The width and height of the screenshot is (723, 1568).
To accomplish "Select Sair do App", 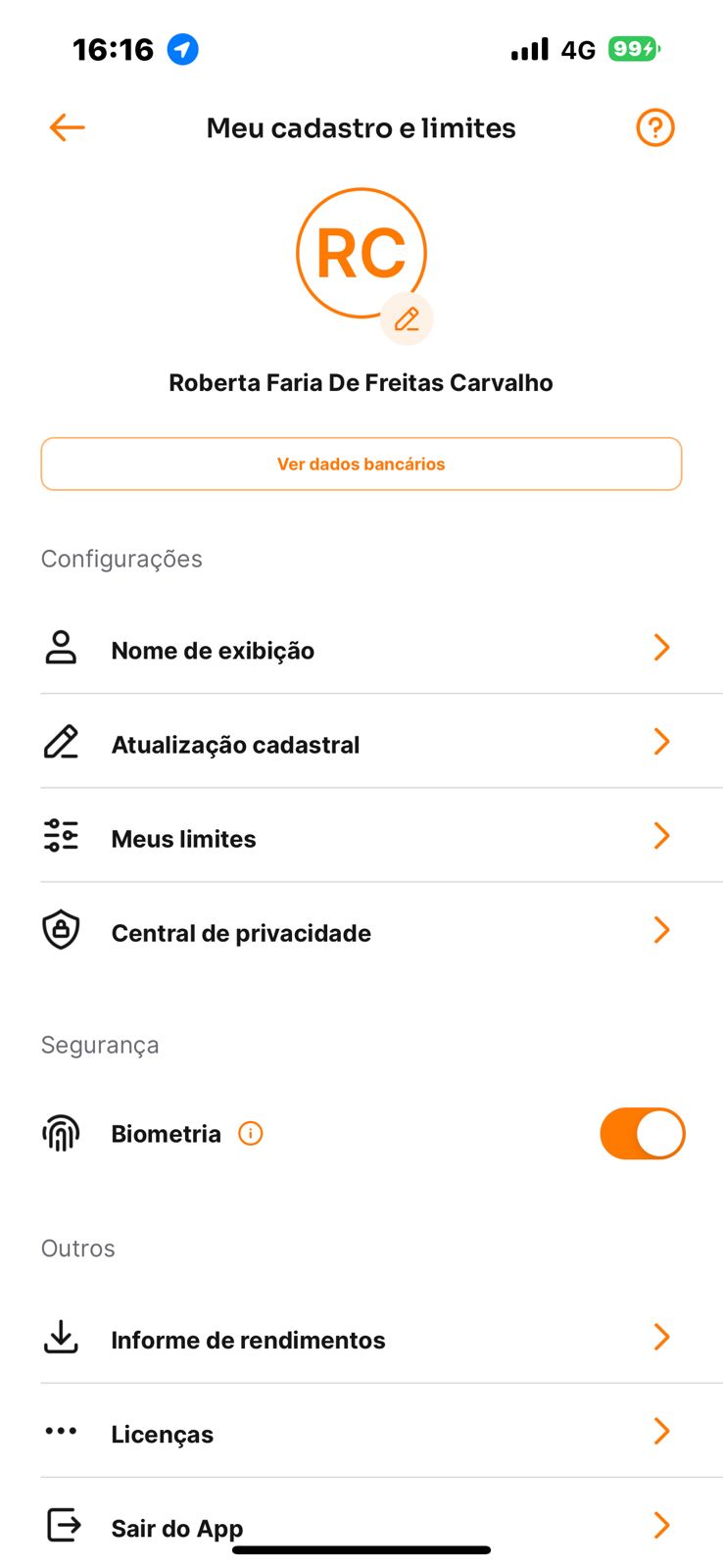I will pyautogui.click(x=361, y=1526).
